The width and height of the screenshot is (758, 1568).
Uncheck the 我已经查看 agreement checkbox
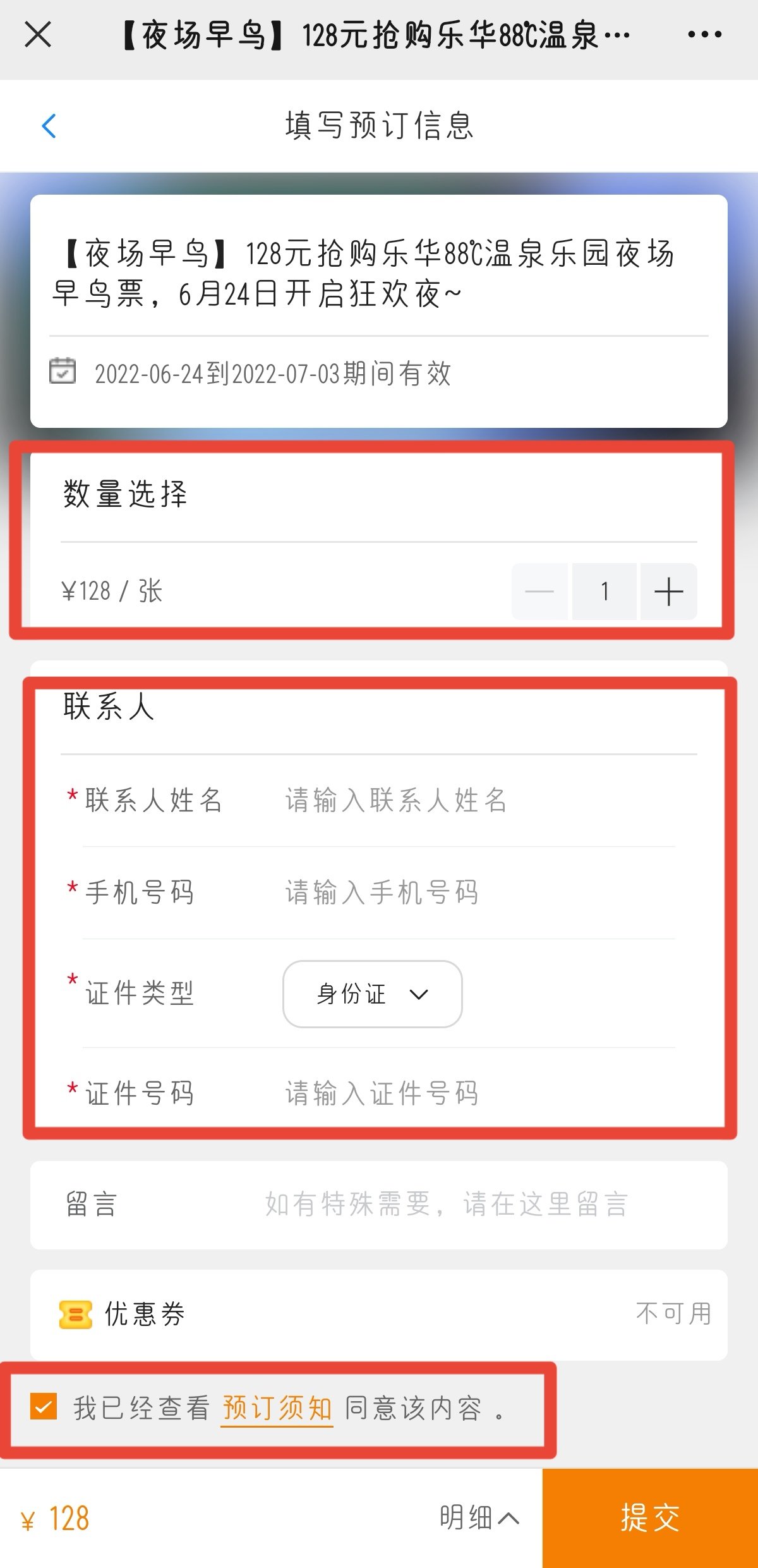pyautogui.click(x=44, y=1406)
